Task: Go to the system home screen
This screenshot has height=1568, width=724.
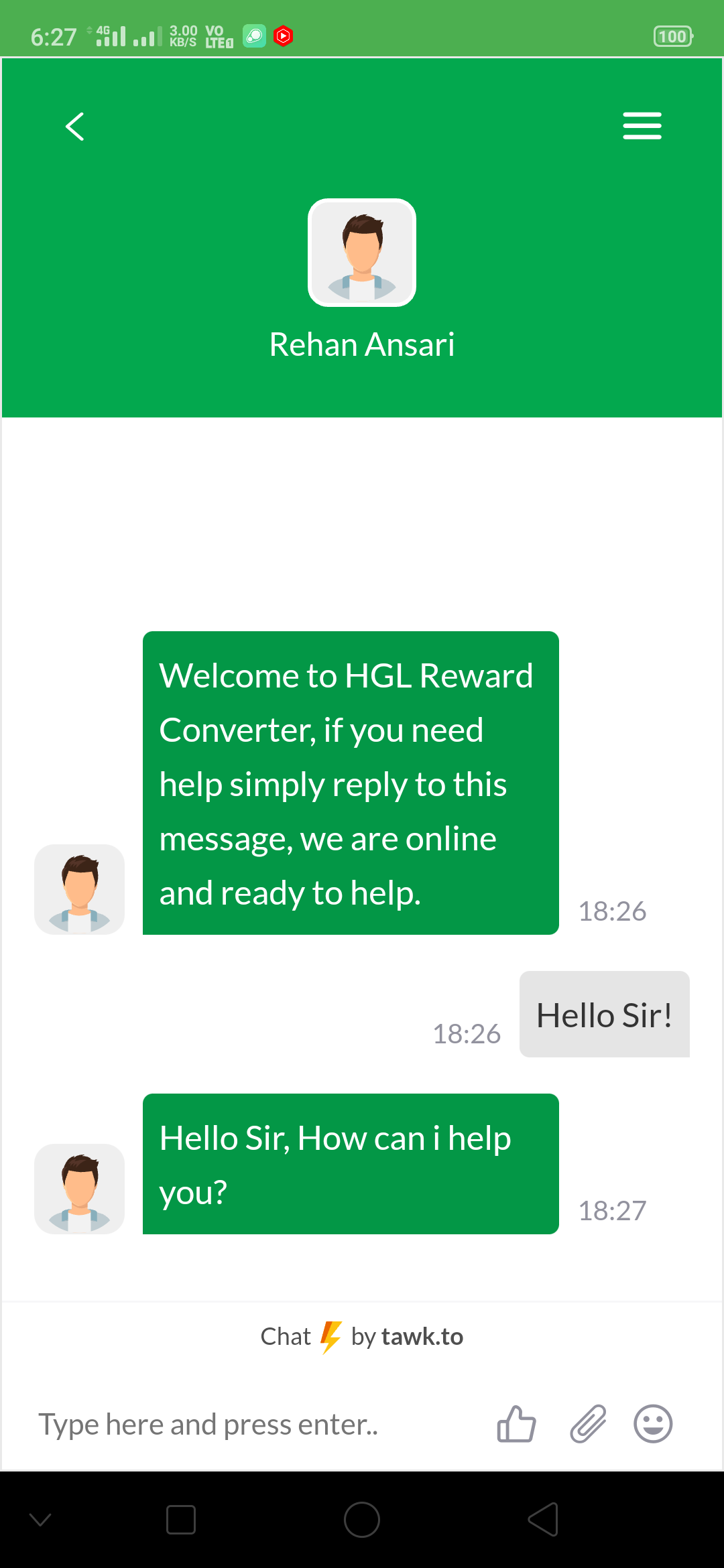Action: click(x=362, y=1520)
